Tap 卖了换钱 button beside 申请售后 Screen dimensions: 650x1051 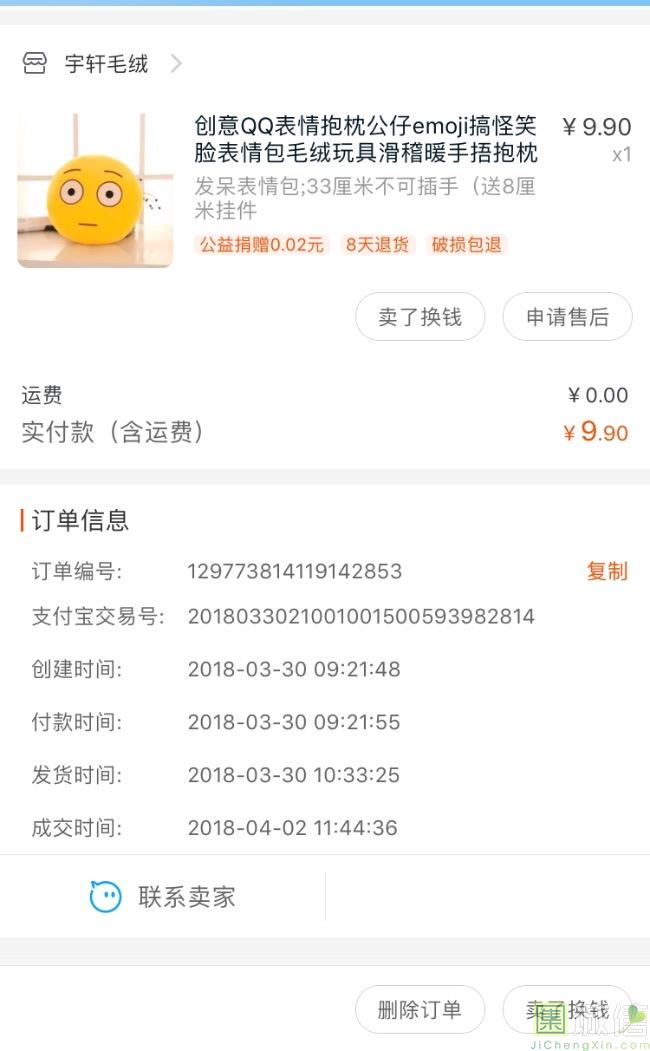420,316
